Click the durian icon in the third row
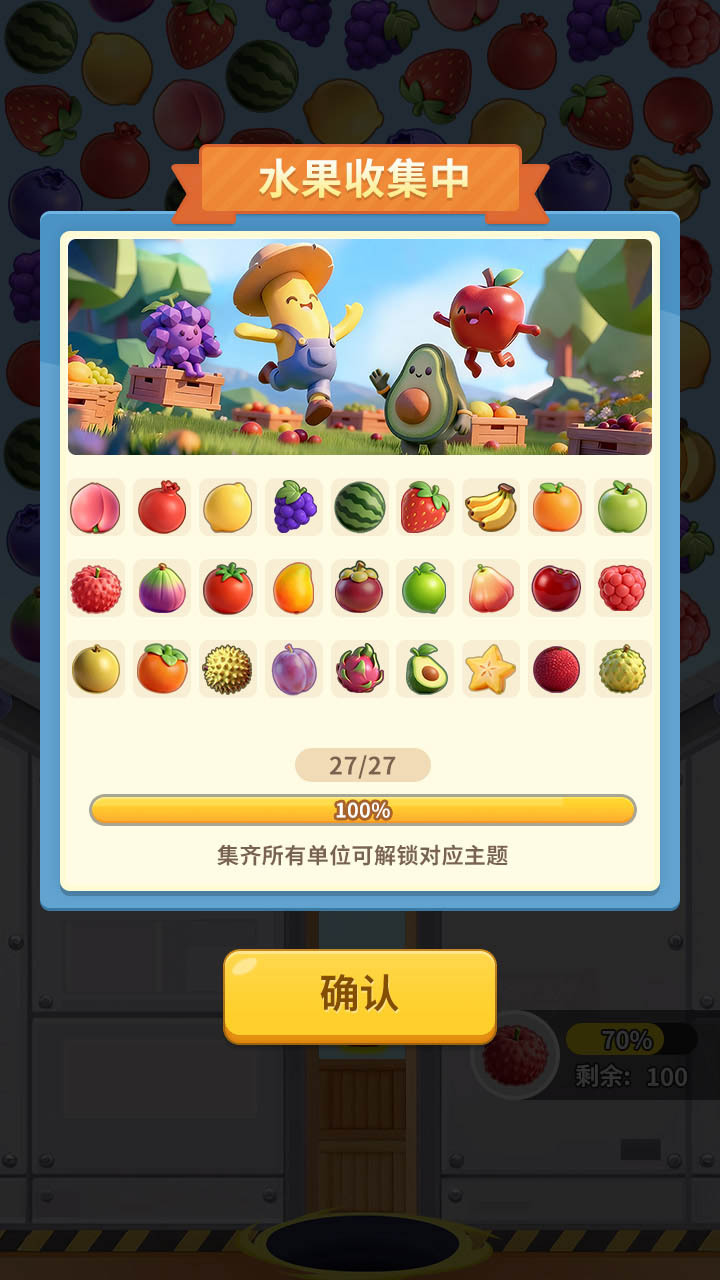The width and height of the screenshot is (720, 1280). (227, 670)
